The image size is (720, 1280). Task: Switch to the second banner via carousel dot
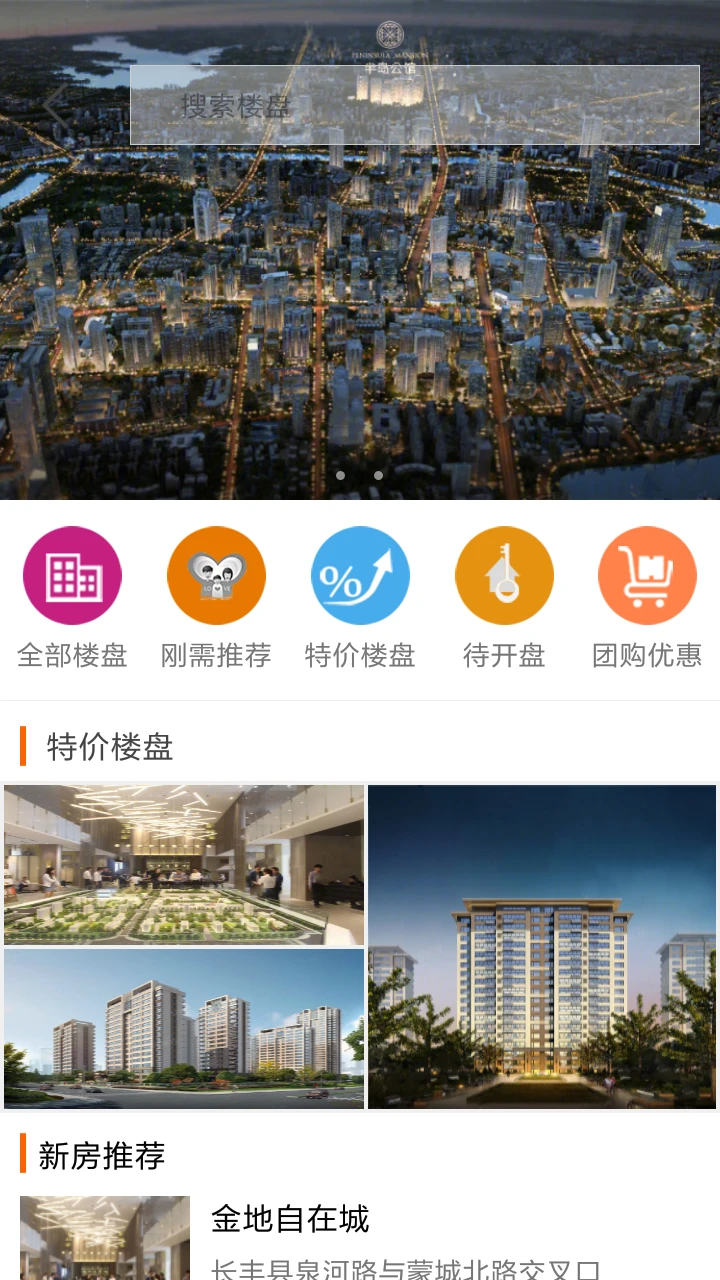pyautogui.click(x=378, y=476)
